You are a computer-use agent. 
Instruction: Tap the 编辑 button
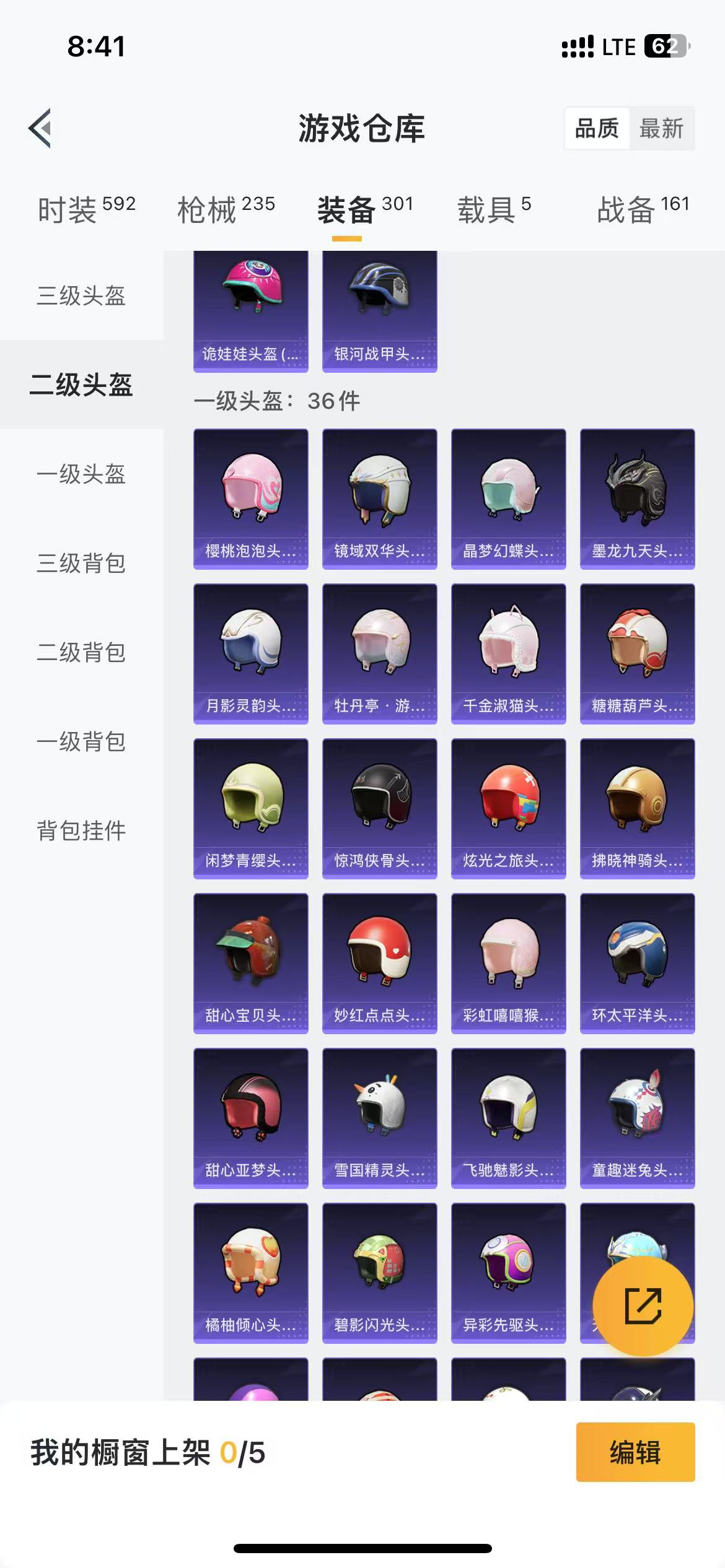[635, 1452]
